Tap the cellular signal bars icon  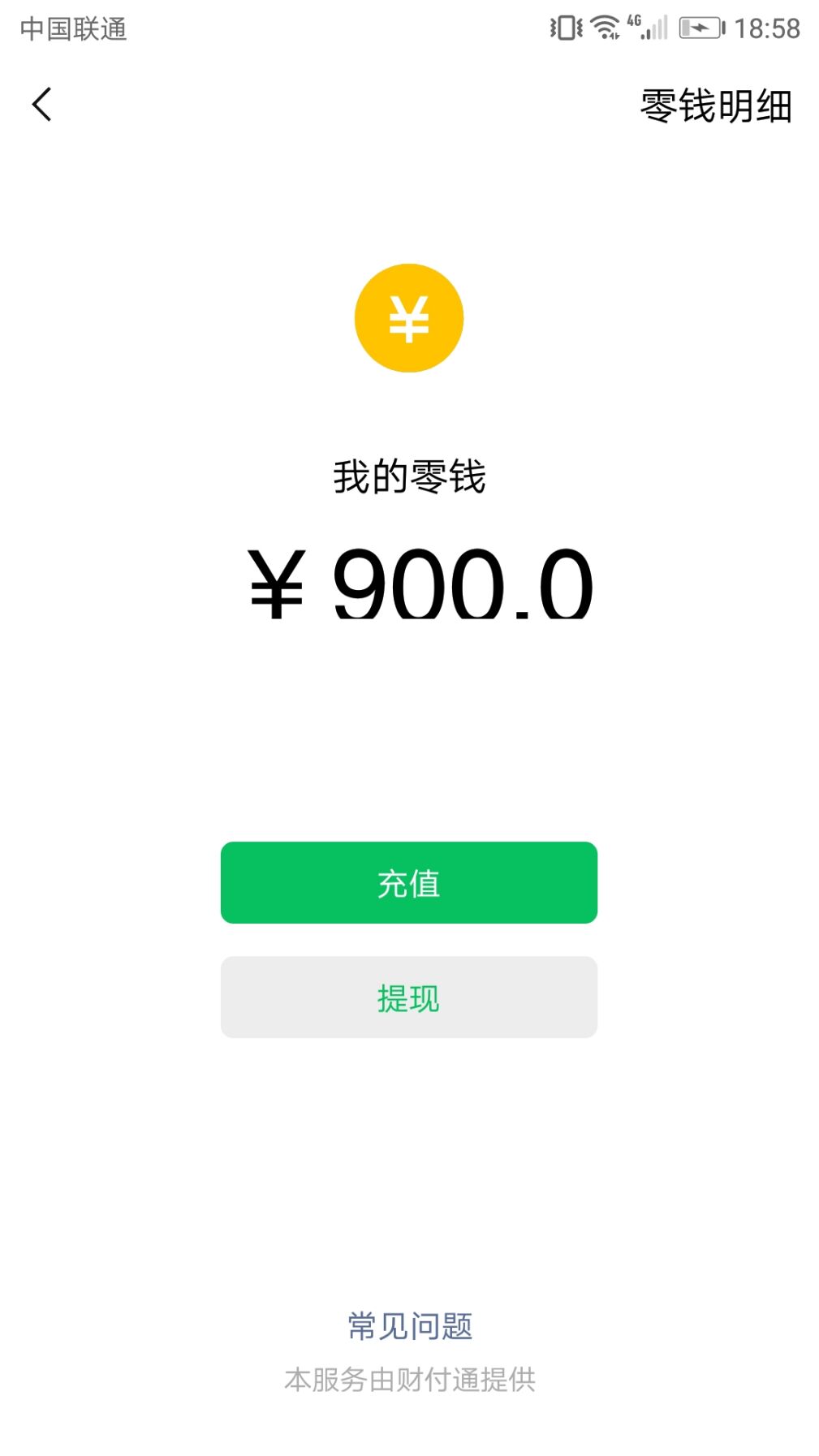(654, 29)
